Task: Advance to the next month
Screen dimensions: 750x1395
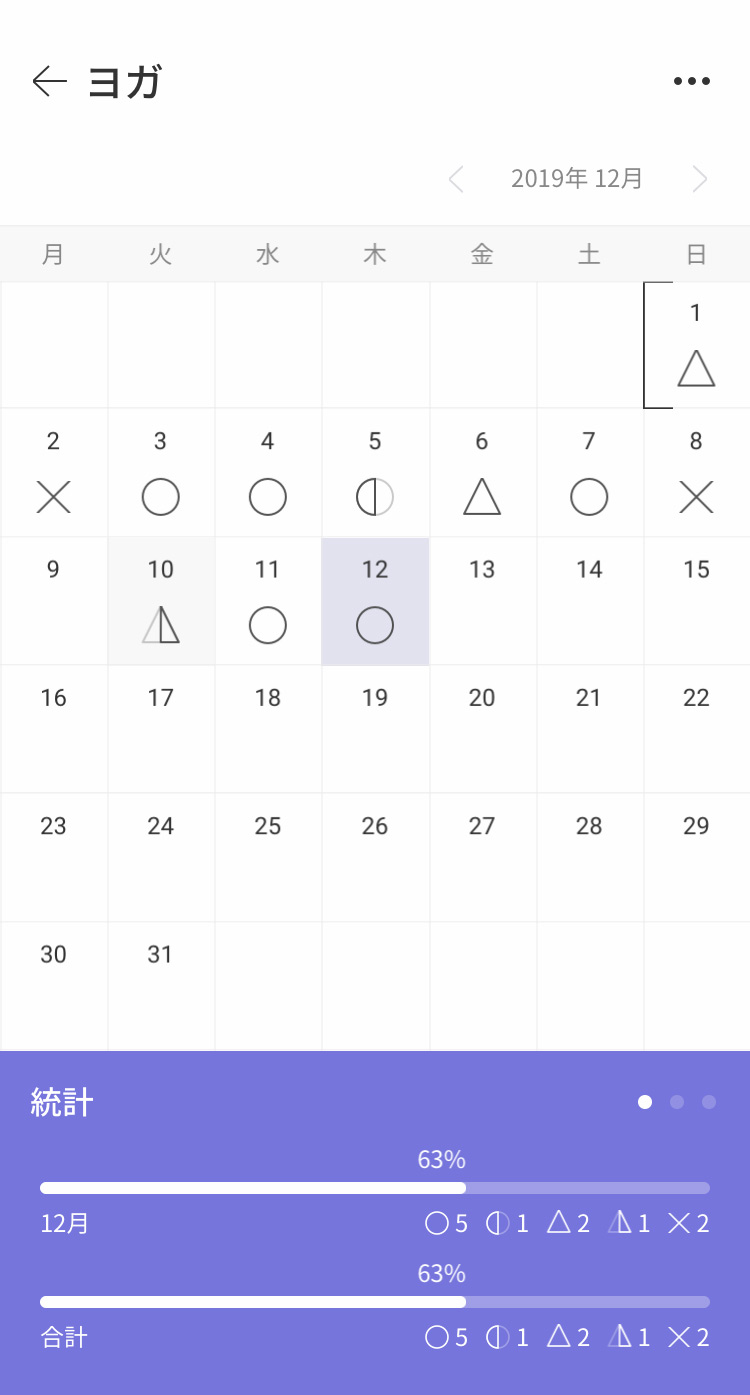Action: (700, 179)
